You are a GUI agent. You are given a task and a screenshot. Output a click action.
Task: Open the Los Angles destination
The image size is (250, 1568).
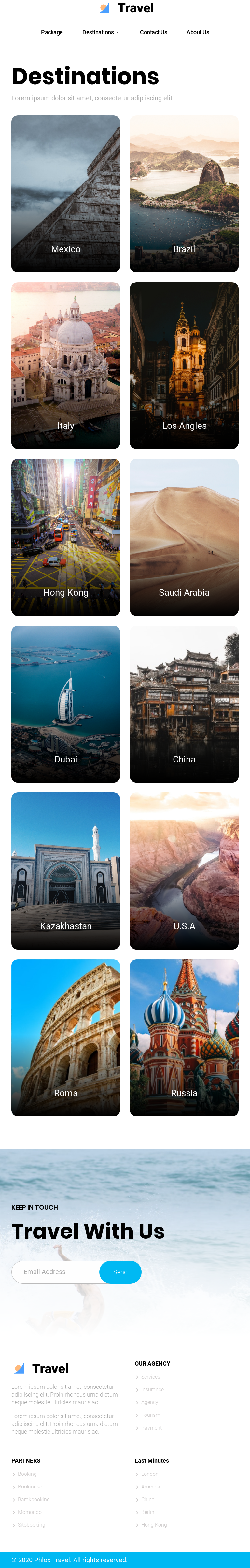[184, 365]
